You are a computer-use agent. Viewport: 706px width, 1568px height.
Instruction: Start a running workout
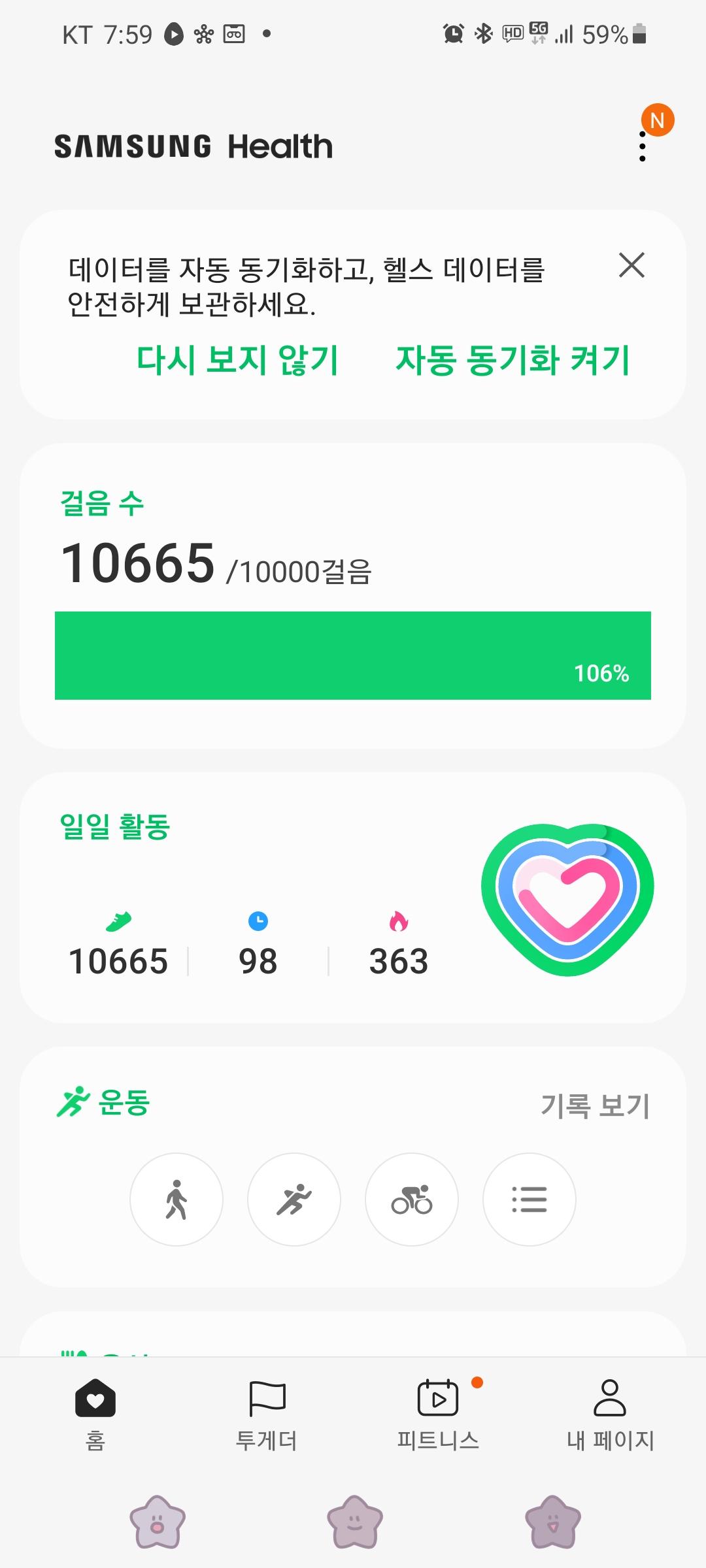pyautogui.click(x=294, y=1200)
